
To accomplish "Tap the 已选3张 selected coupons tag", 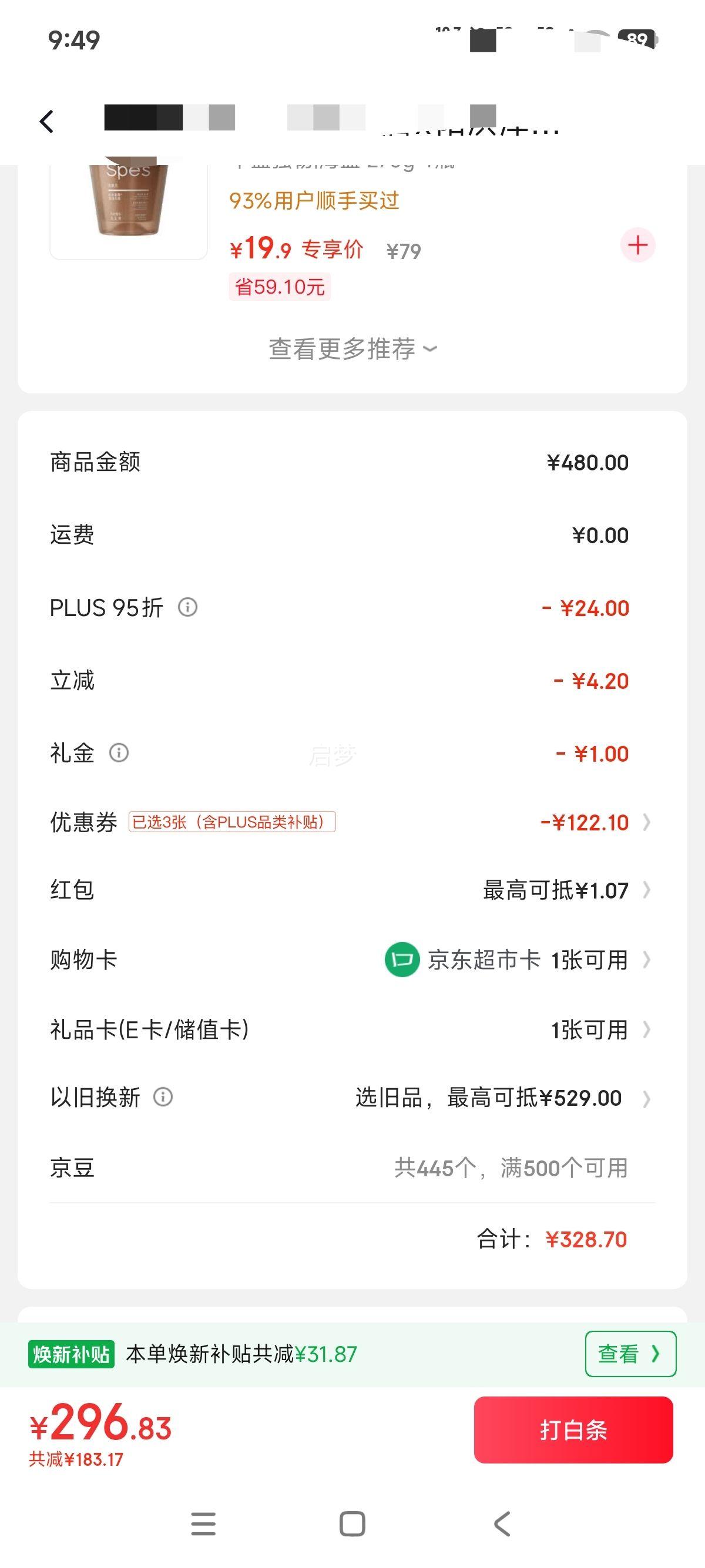I will point(231,822).
